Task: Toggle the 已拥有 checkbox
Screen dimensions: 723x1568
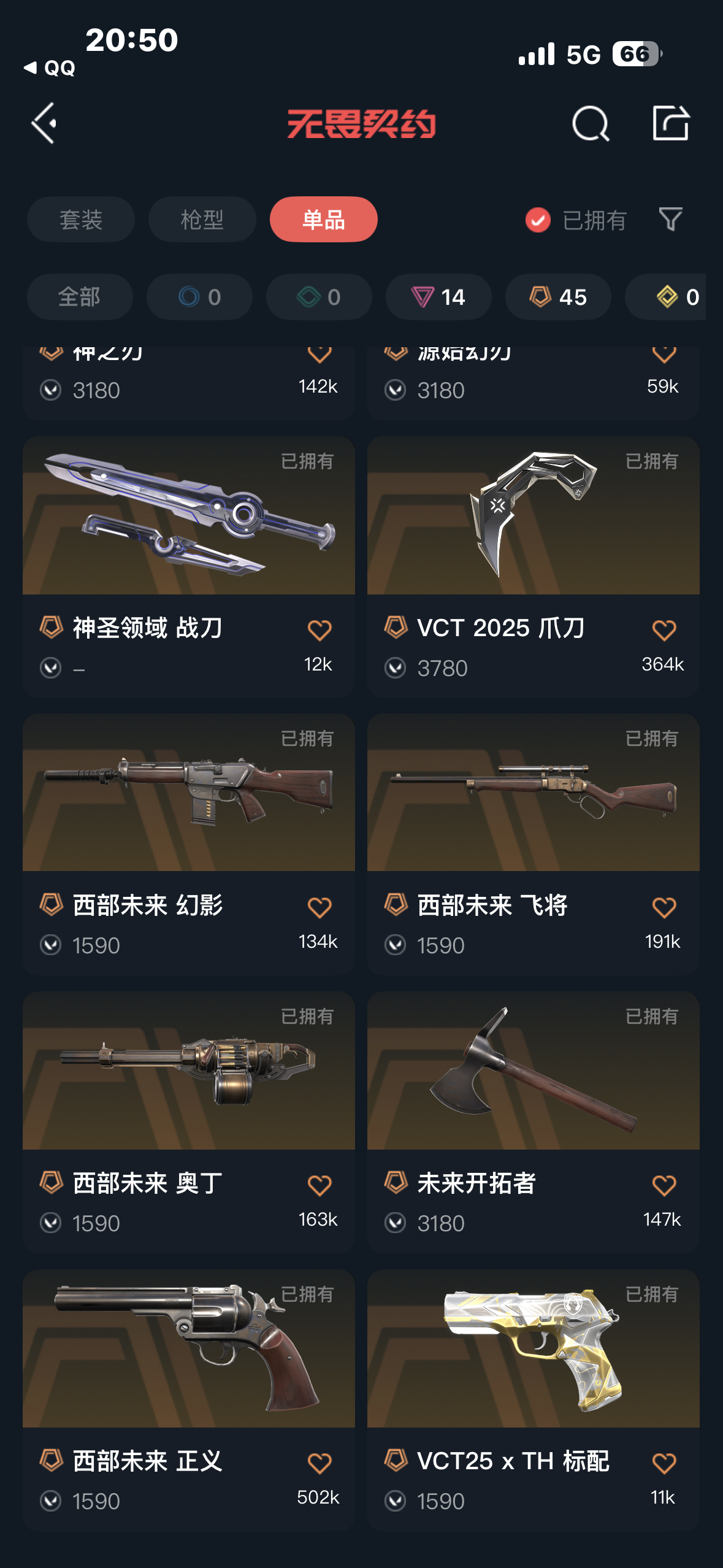Action: coord(538,220)
